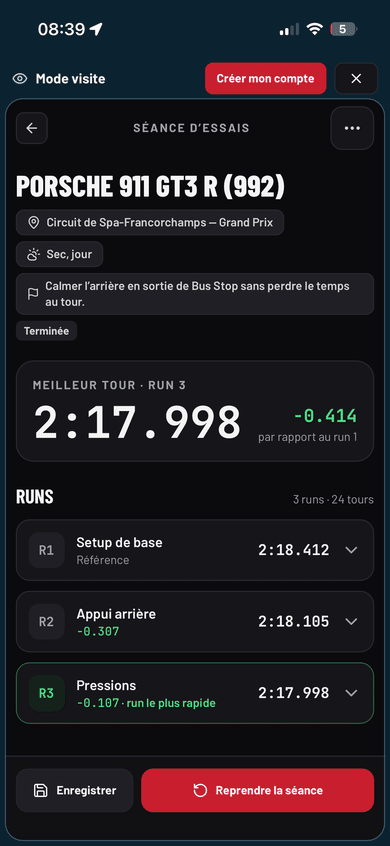Expand run R3 Pressions

click(x=195, y=693)
